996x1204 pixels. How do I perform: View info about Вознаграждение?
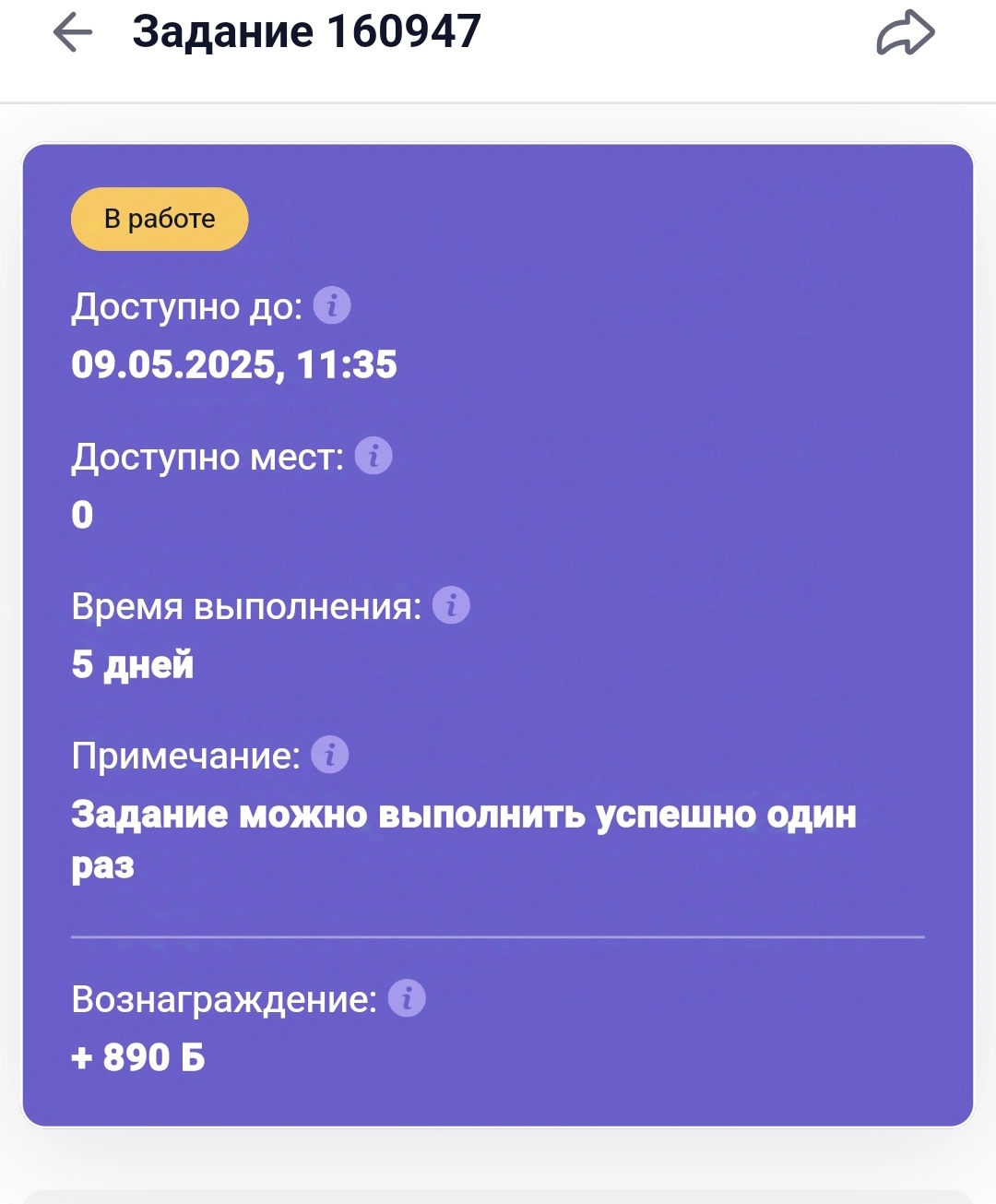pos(407,998)
